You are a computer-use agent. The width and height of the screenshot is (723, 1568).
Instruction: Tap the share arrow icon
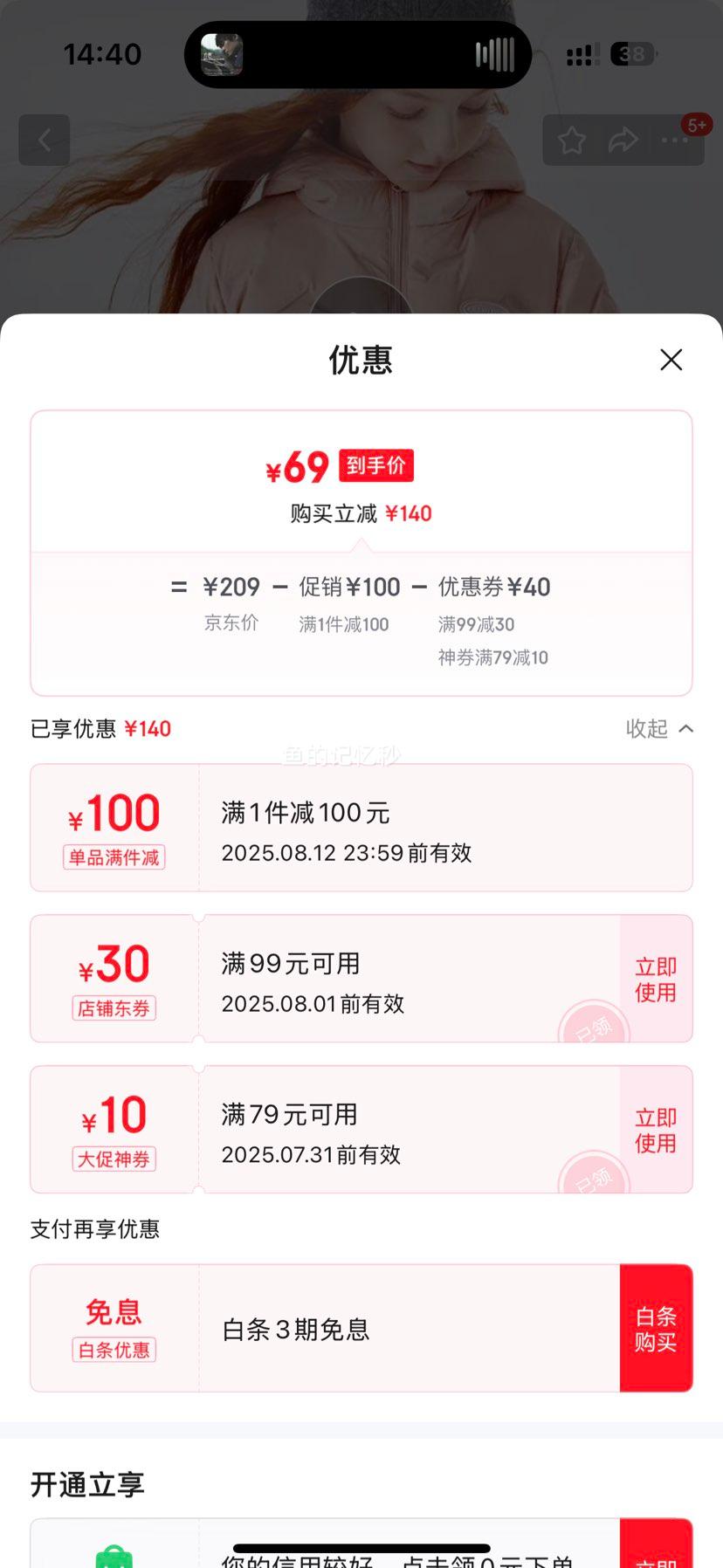624,140
